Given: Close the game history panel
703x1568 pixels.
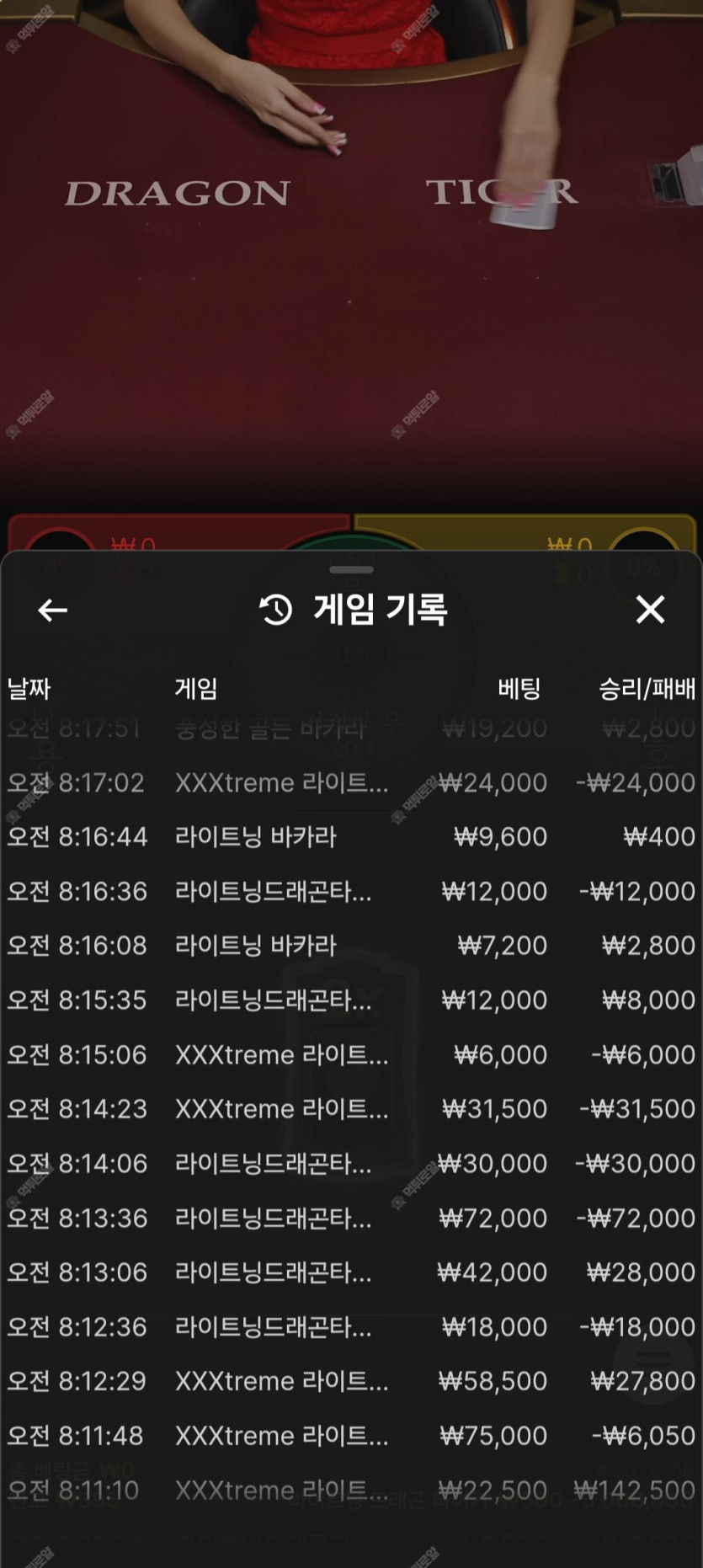Looking at the screenshot, I should coord(650,609).
